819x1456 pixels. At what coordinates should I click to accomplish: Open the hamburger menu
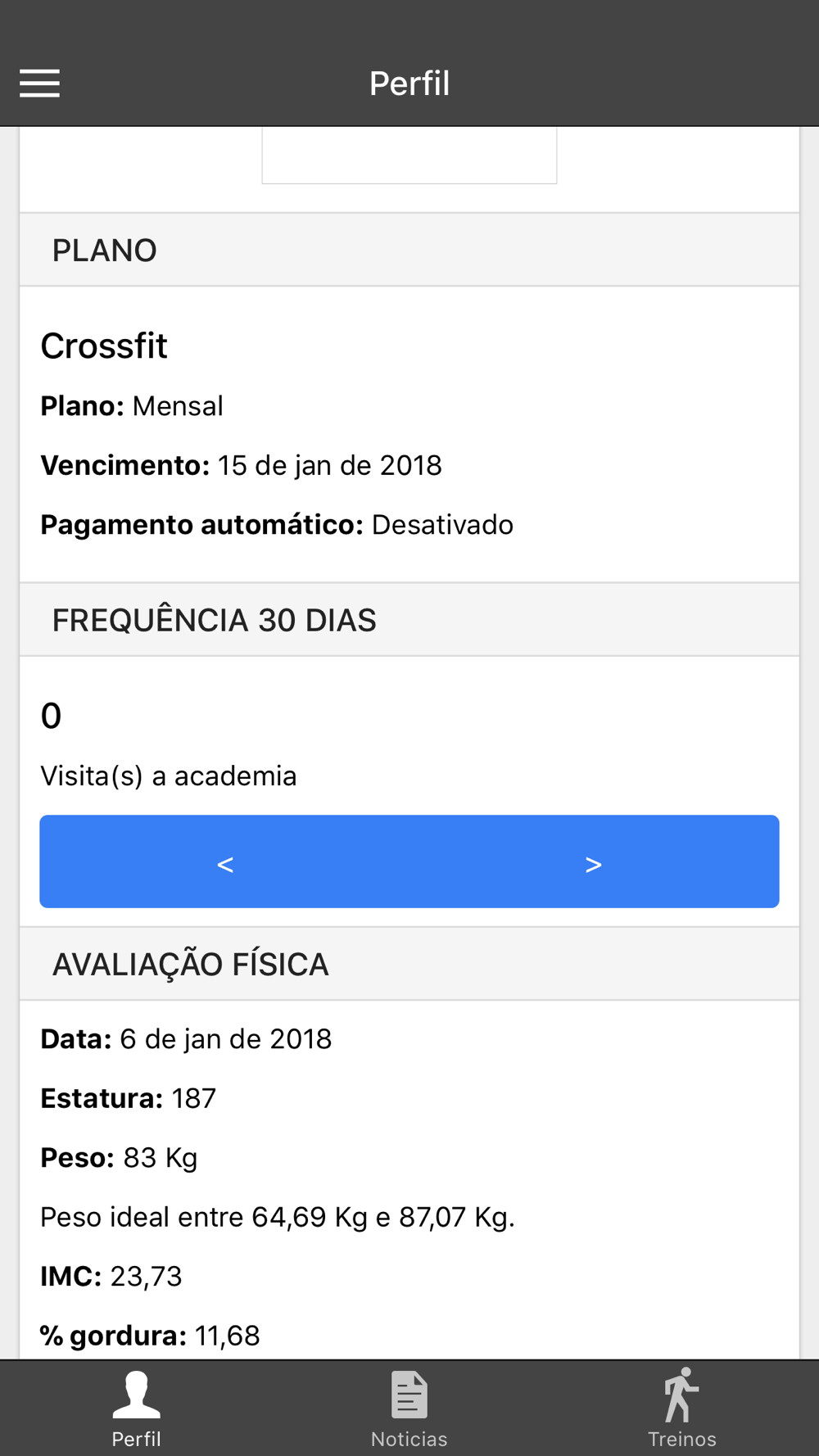39,84
